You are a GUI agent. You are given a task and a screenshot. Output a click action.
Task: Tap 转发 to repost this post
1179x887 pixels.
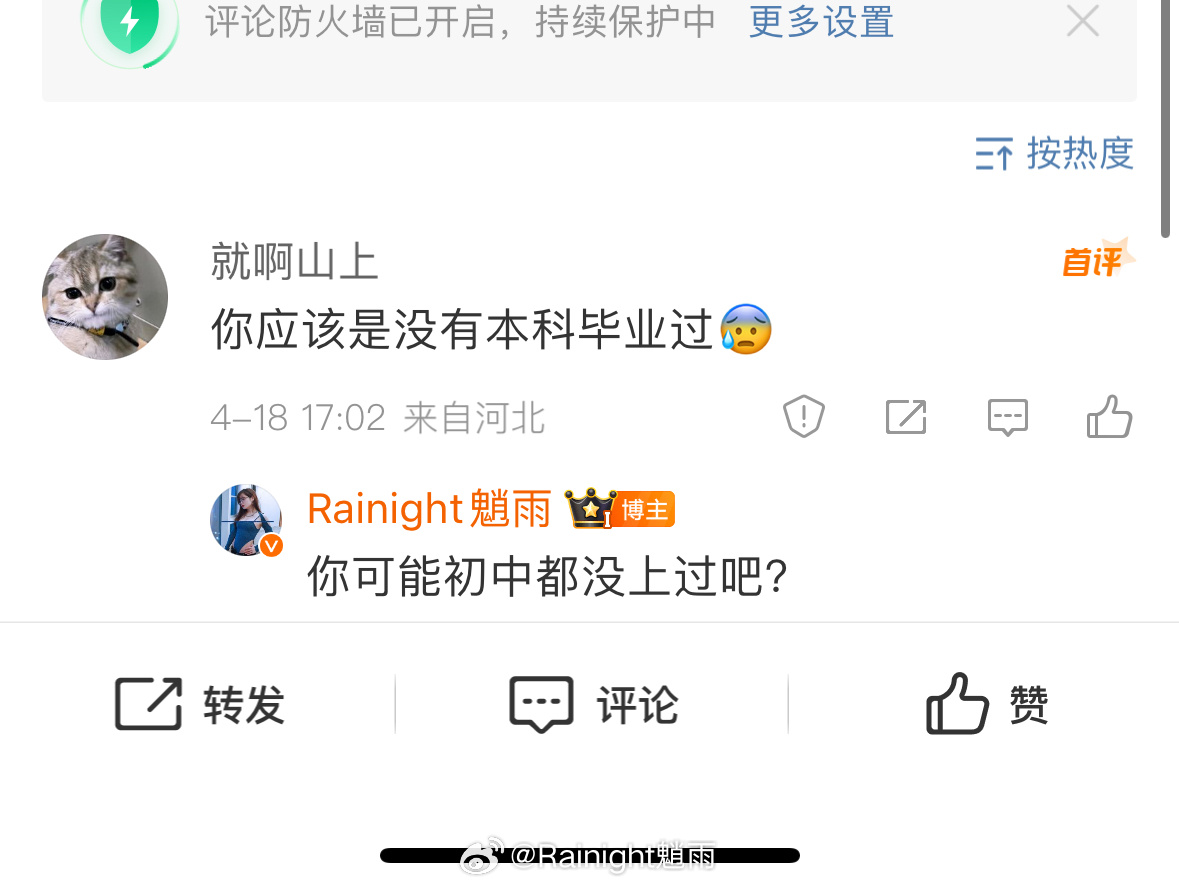(200, 705)
